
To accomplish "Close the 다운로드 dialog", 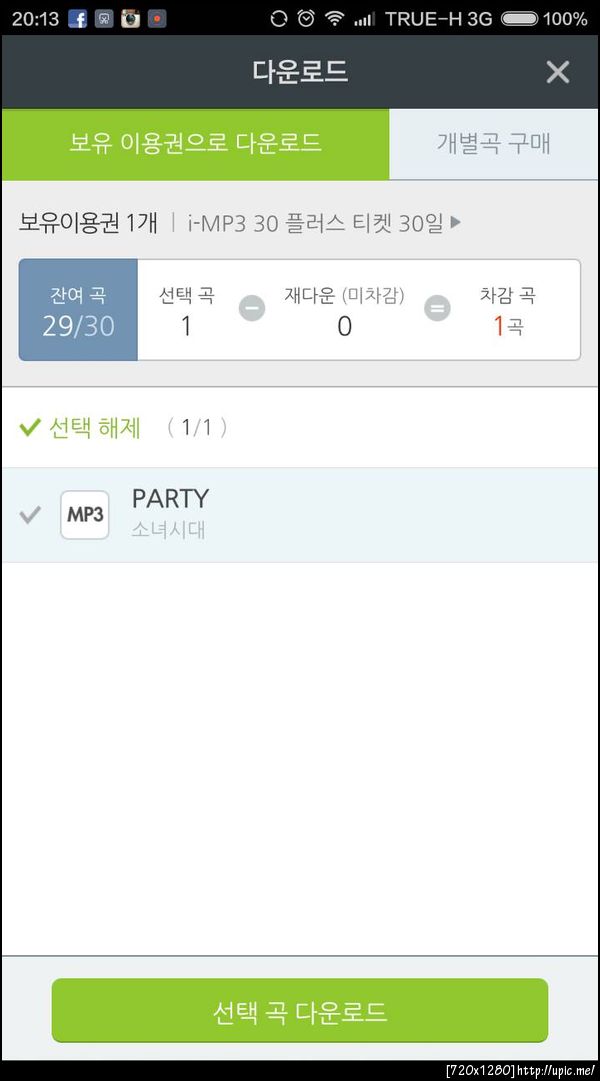I will (x=557, y=72).
